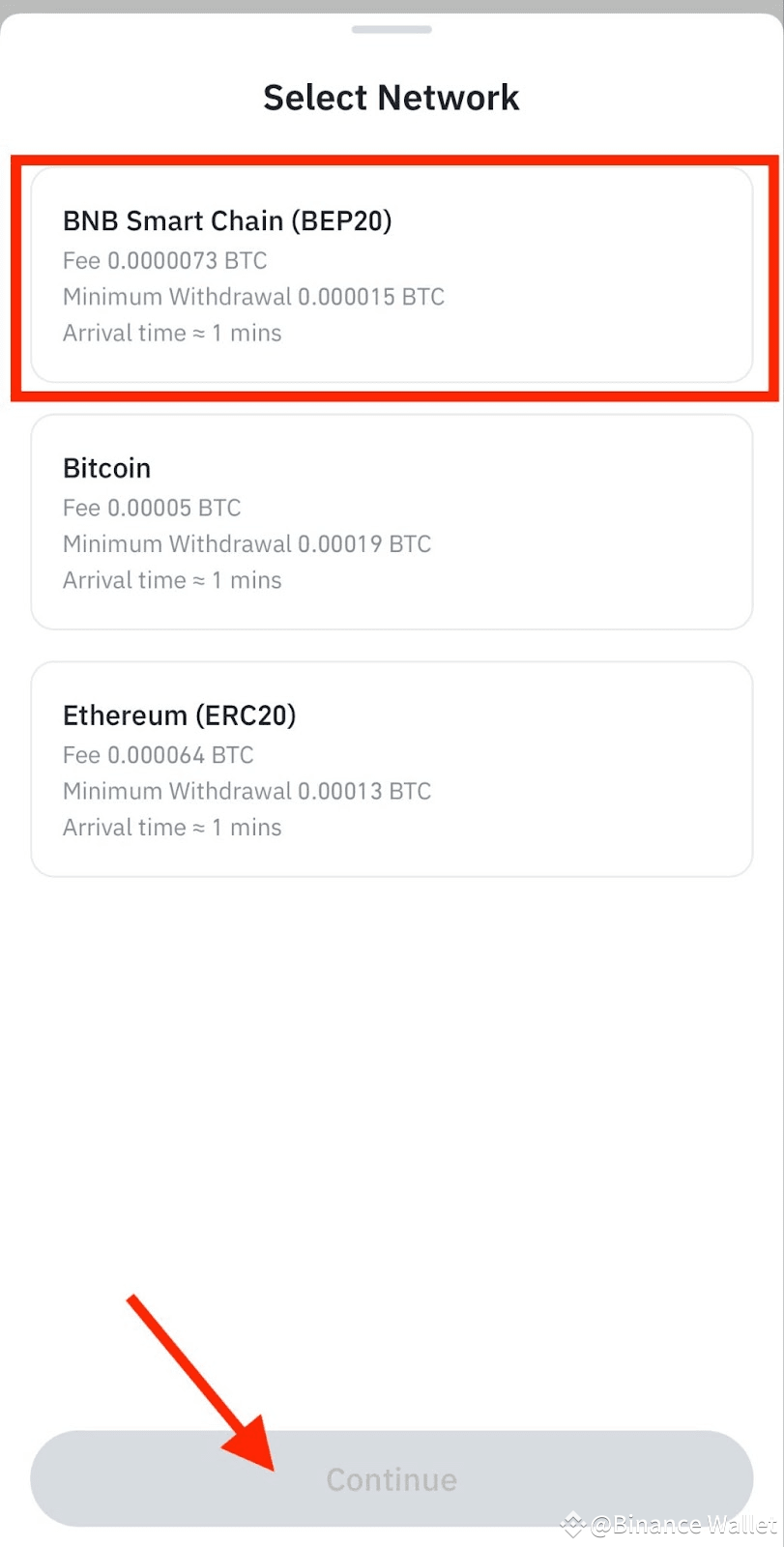Tap the drag handle at top of sheet
Screen dimensions: 784x1547
(392, 30)
